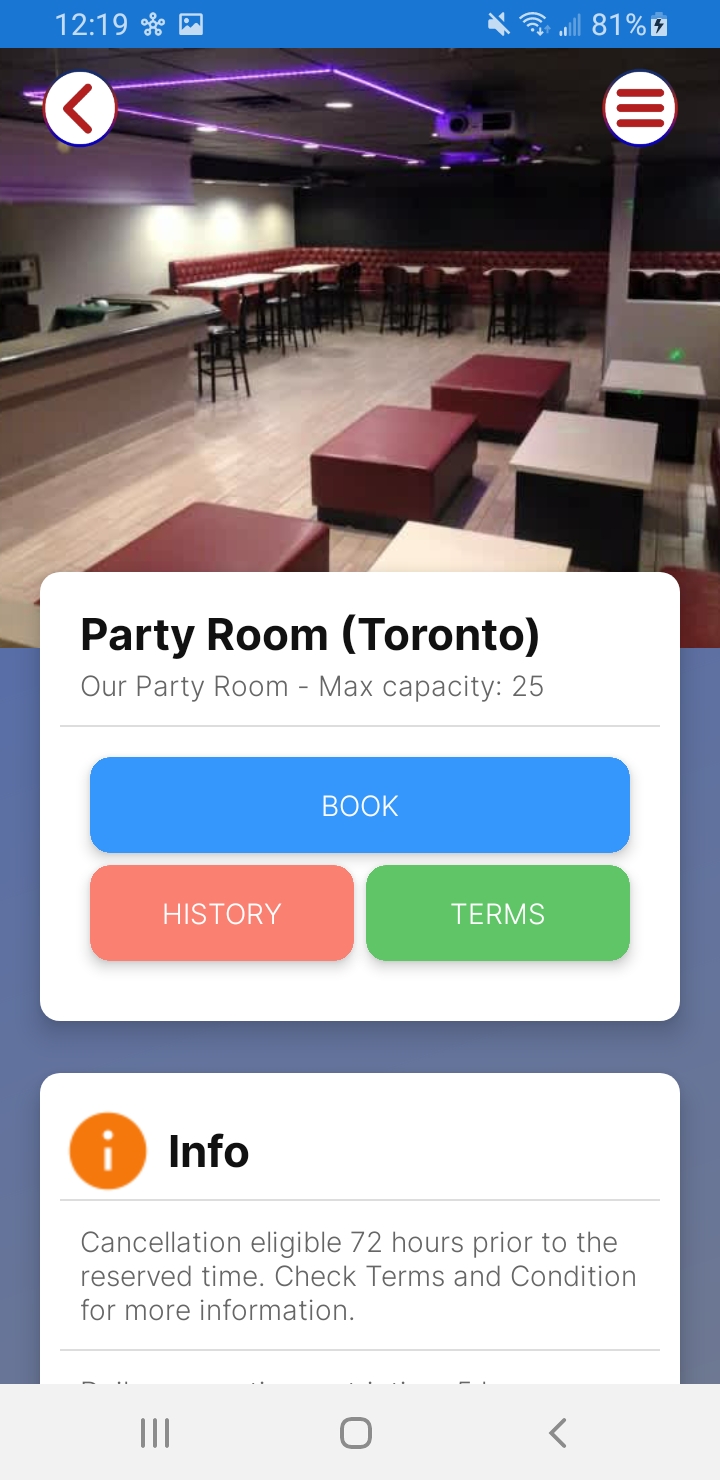The height and width of the screenshot is (1480, 720).
Task: Open the Terms button
Action: (498, 913)
